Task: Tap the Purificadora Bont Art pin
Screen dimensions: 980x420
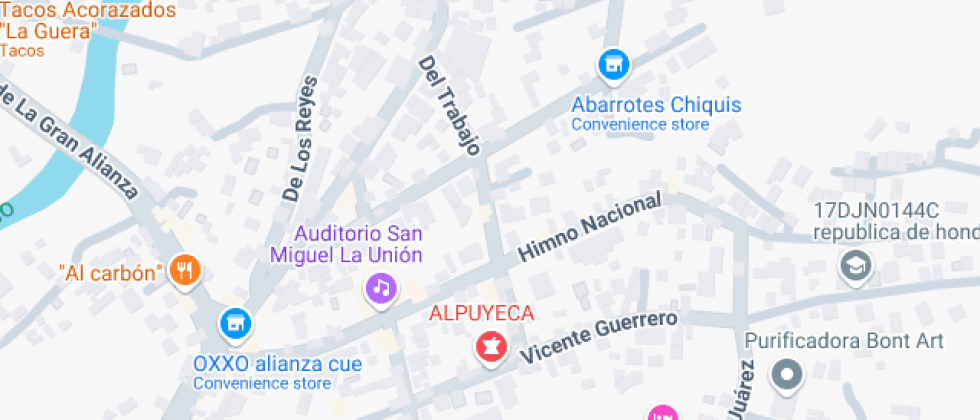Action: click(x=787, y=376)
